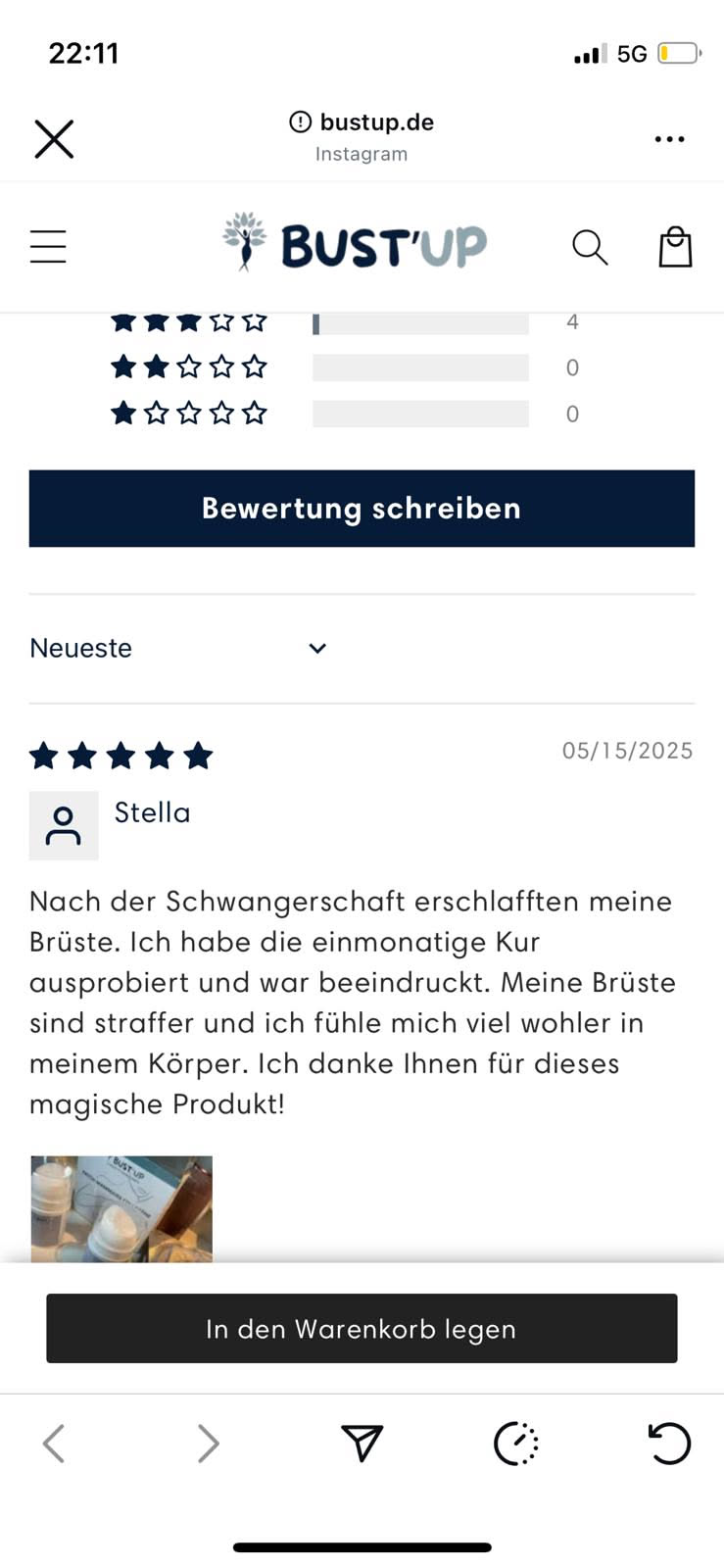This screenshot has width=724, height=1568.
Task: Tap In den Warenkorb legen
Action: (x=362, y=1329)
